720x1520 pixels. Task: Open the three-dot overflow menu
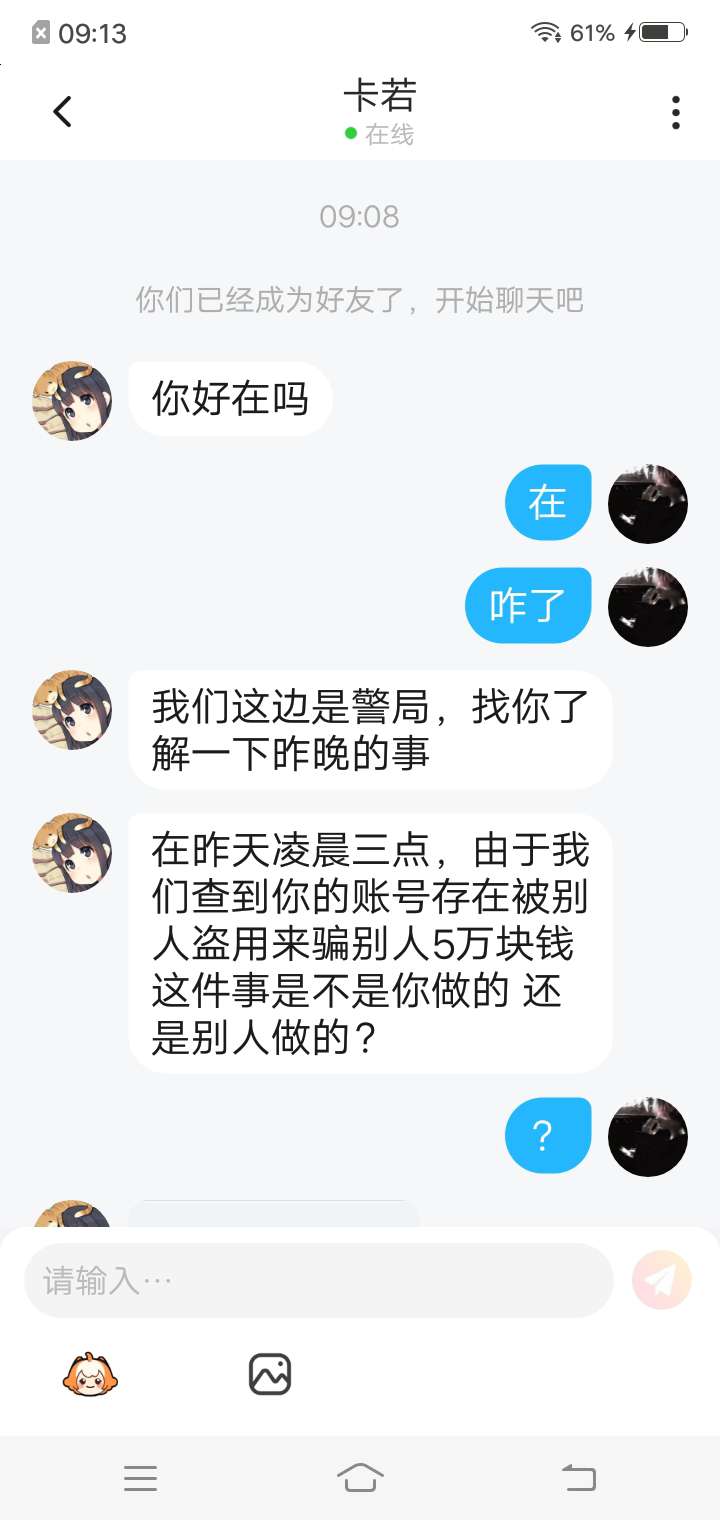point(676,112)
